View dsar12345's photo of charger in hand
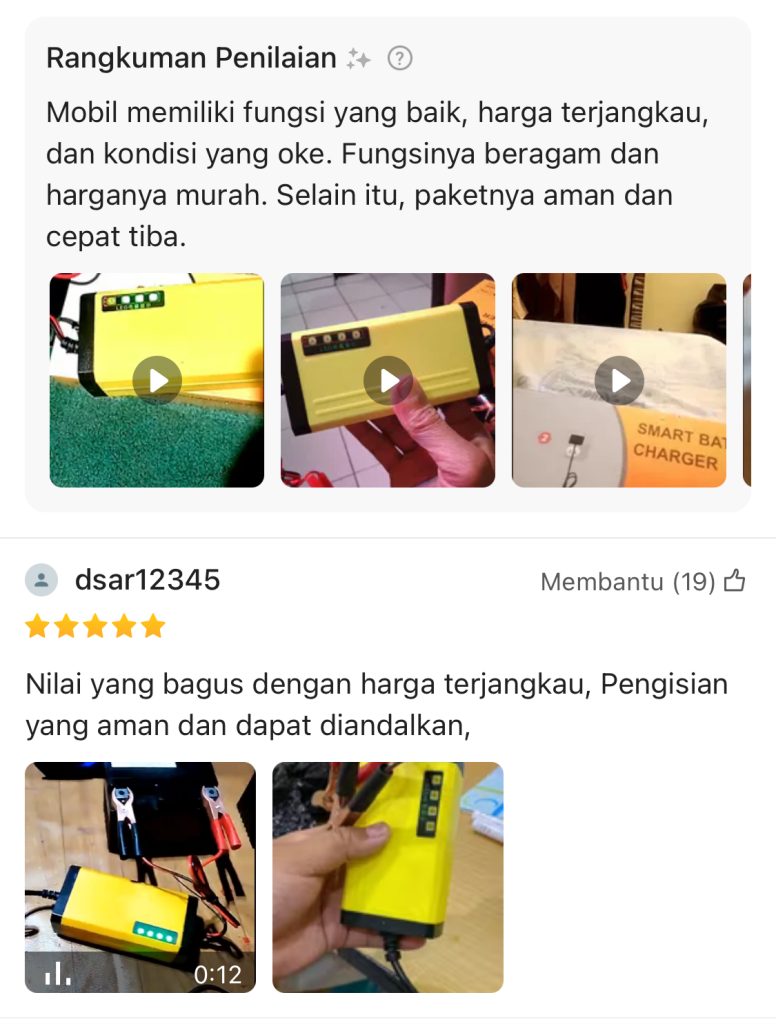Viewport: 776px width, 1024px height. point(388,877)
